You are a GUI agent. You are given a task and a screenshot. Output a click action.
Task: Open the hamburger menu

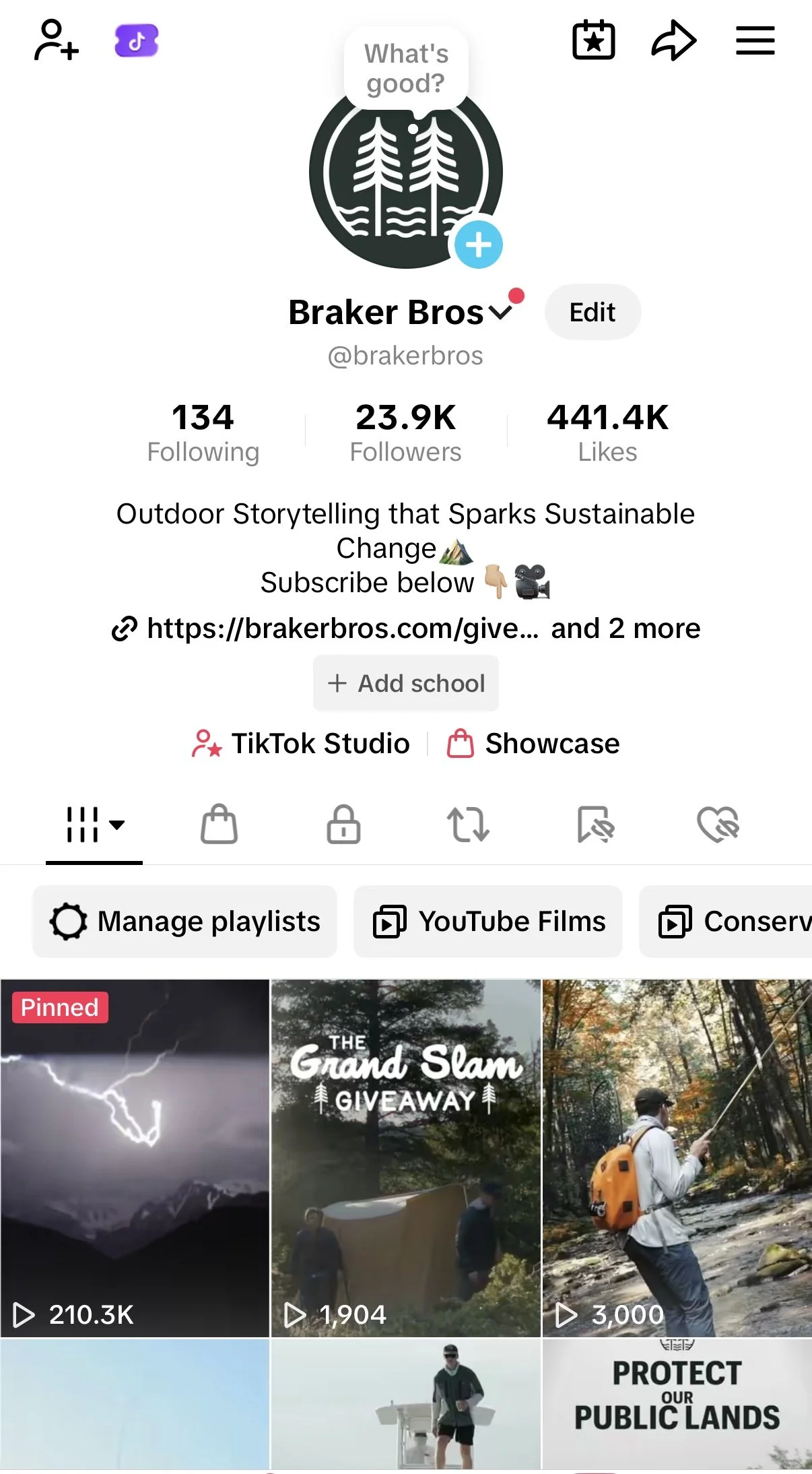pyautogui.click(x=755, y=40)
